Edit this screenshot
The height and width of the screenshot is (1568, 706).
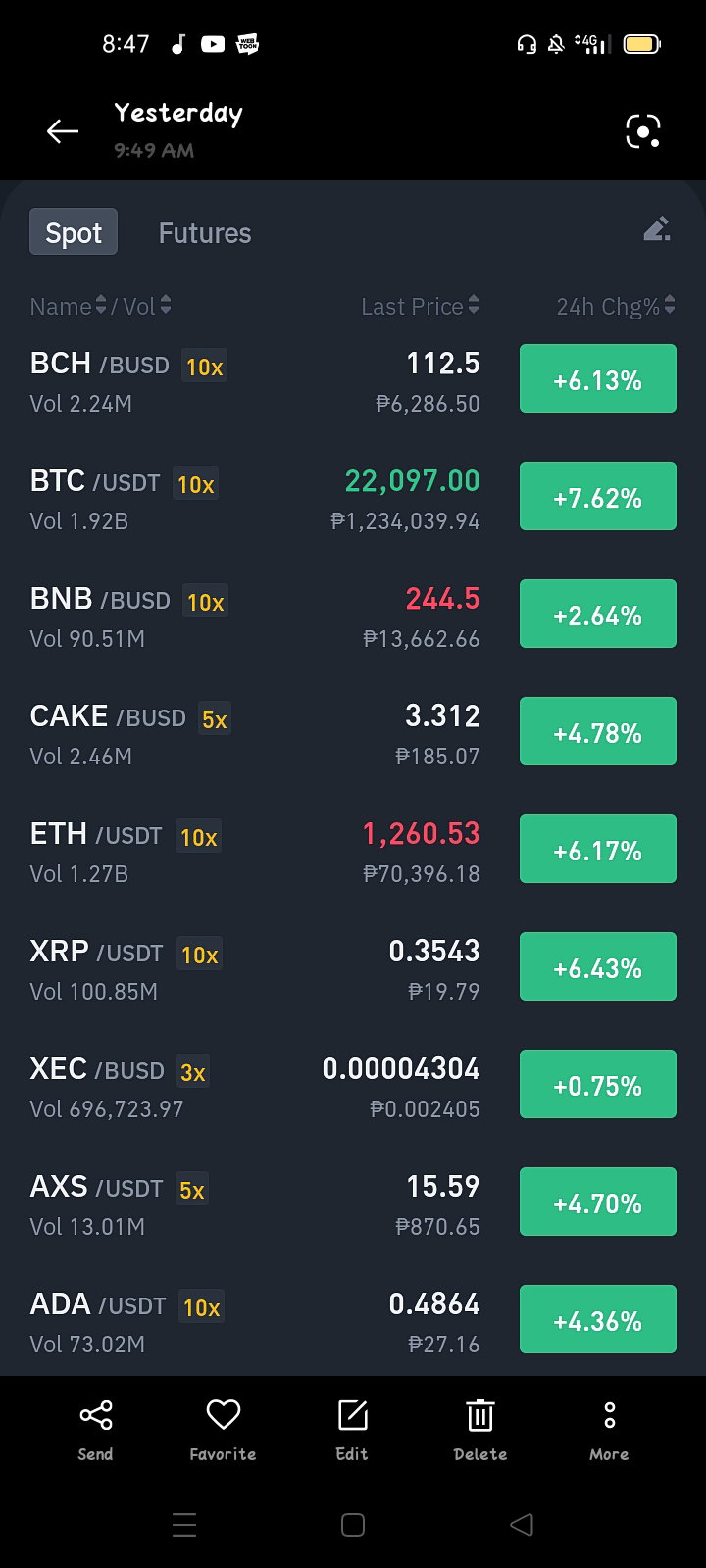coord(352,1431)
